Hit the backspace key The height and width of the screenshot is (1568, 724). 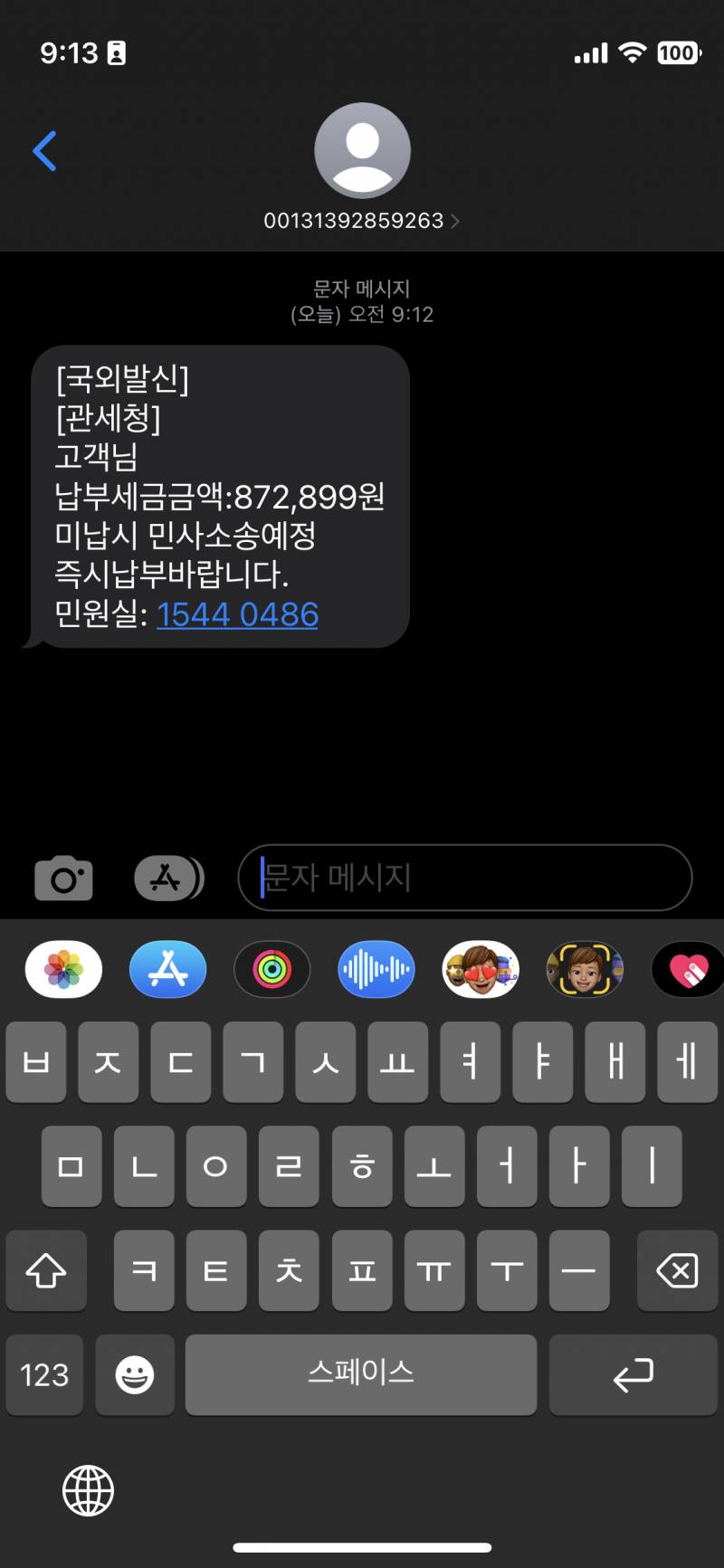coord(678,1271)
